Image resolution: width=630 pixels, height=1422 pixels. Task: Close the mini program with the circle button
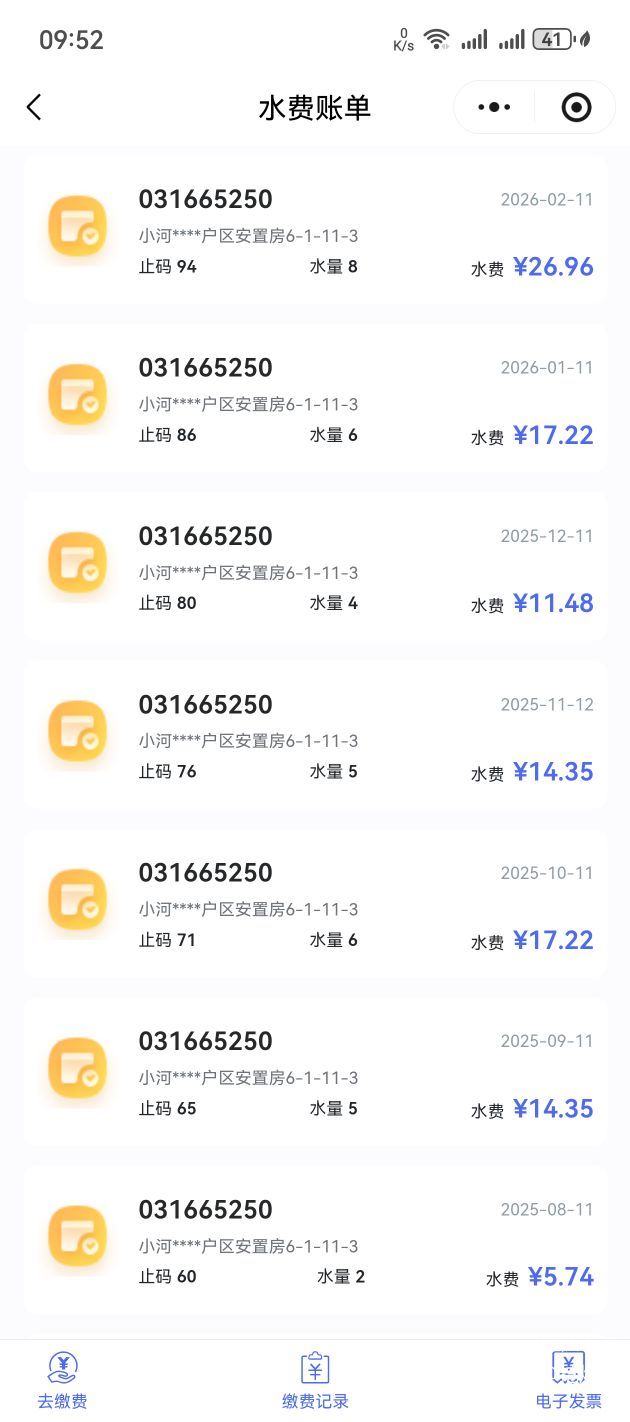[576, 107]
